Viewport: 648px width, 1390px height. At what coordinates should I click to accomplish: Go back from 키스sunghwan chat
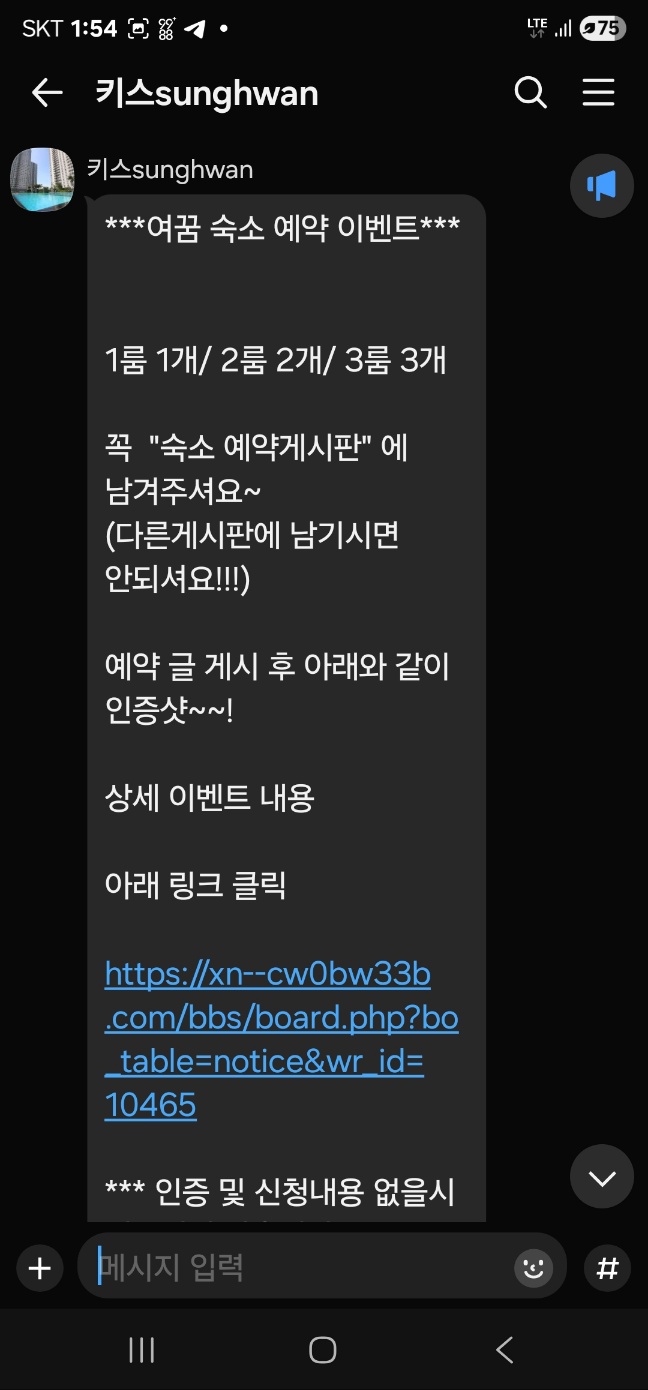pyautogui.click(x=46, y=93)
